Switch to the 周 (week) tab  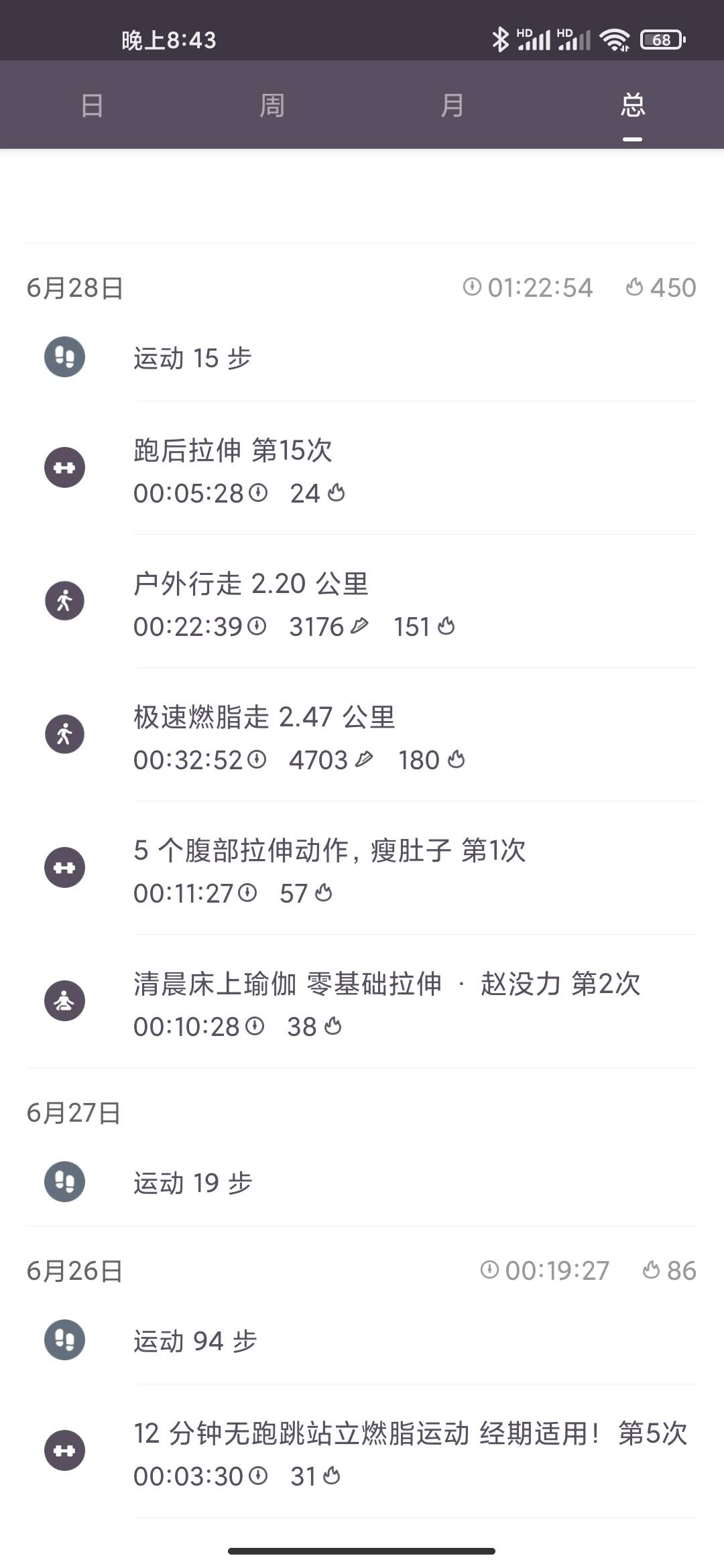272,105
